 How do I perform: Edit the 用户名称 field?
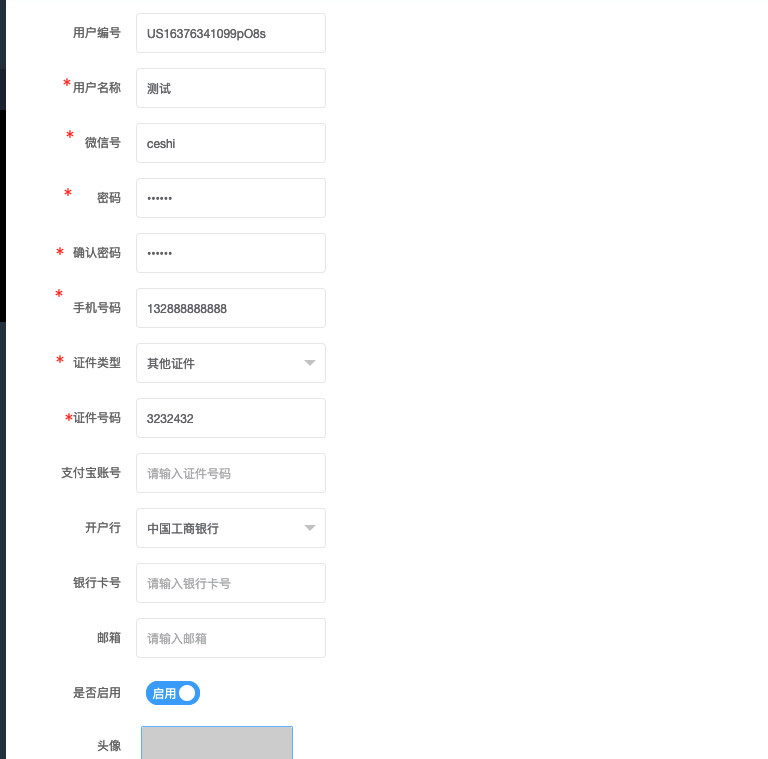click(230, 88)
